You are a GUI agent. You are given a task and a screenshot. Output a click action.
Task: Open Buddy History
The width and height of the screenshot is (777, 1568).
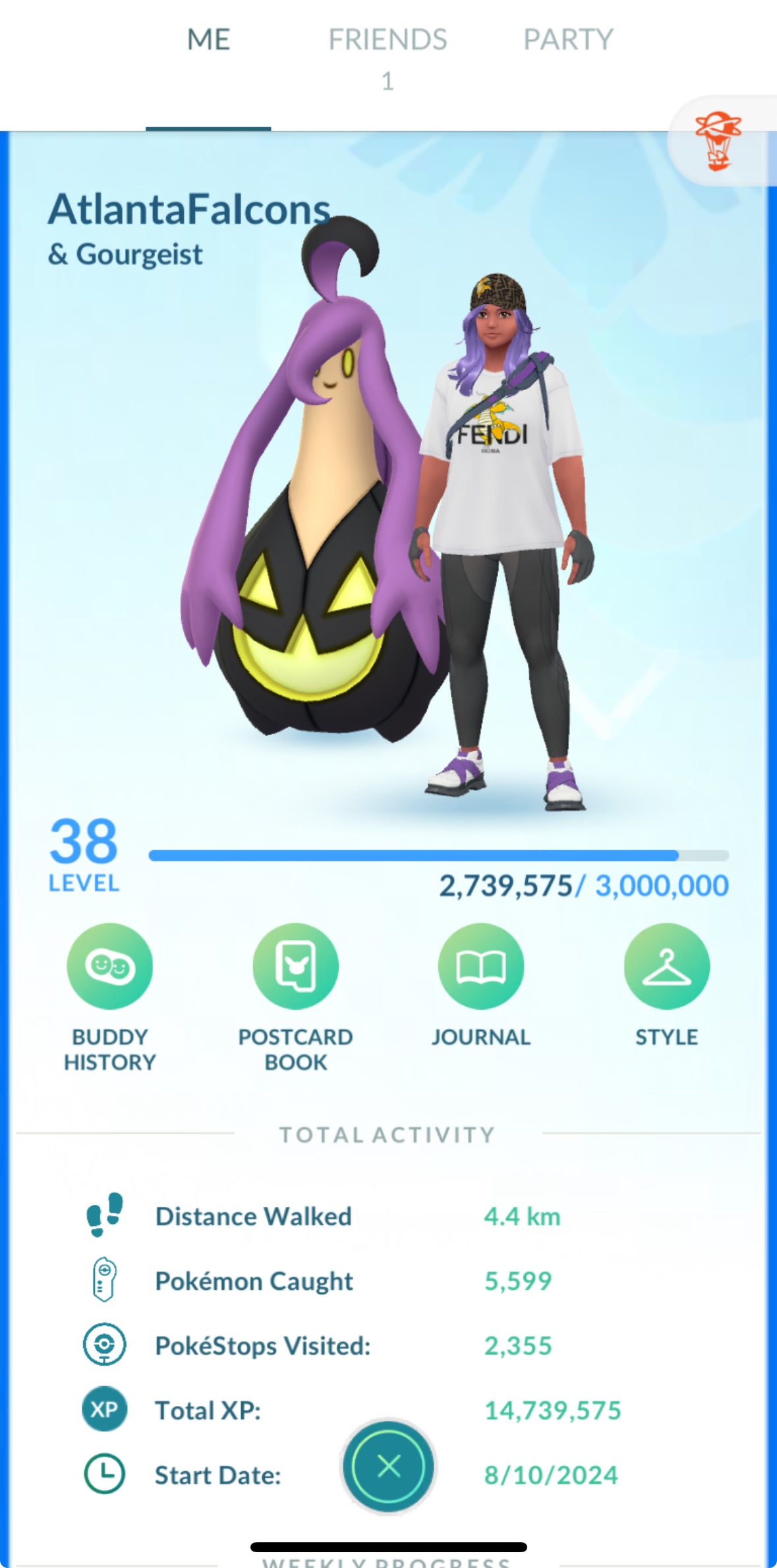109,967
